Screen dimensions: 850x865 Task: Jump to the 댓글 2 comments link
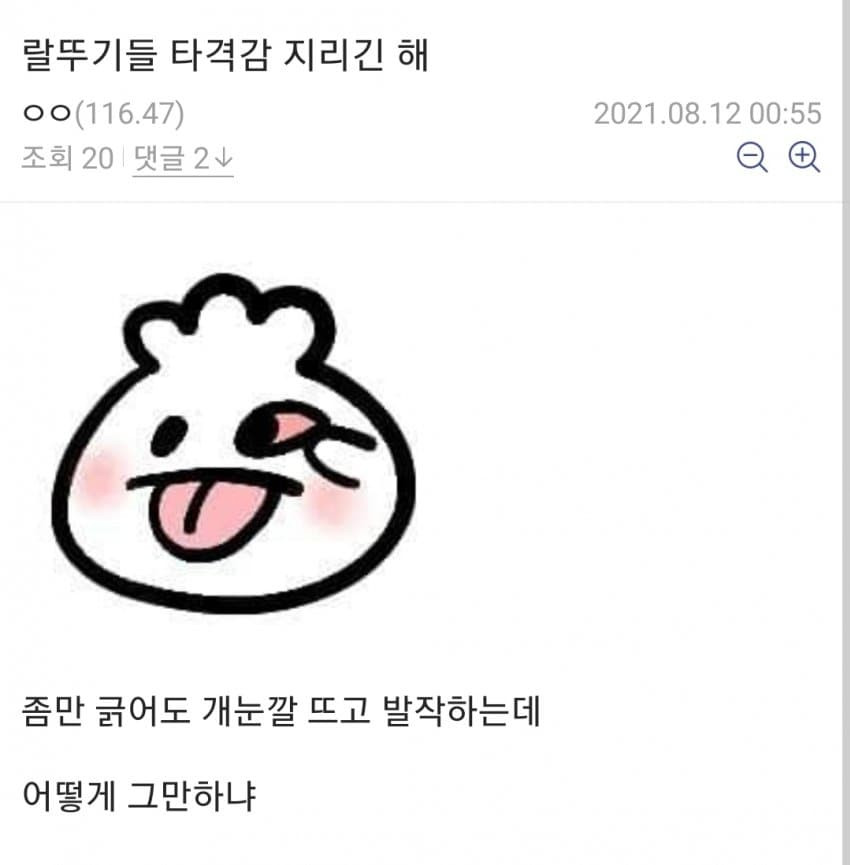tap(183, 159)
